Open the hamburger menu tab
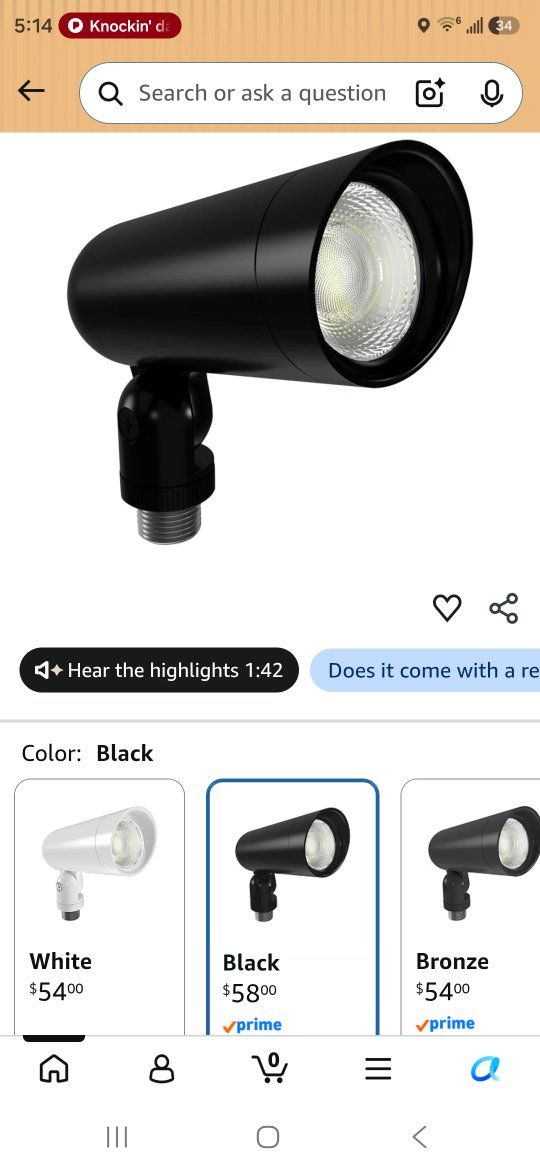This screenshot has height=1170, width=540. (378, 1069)
